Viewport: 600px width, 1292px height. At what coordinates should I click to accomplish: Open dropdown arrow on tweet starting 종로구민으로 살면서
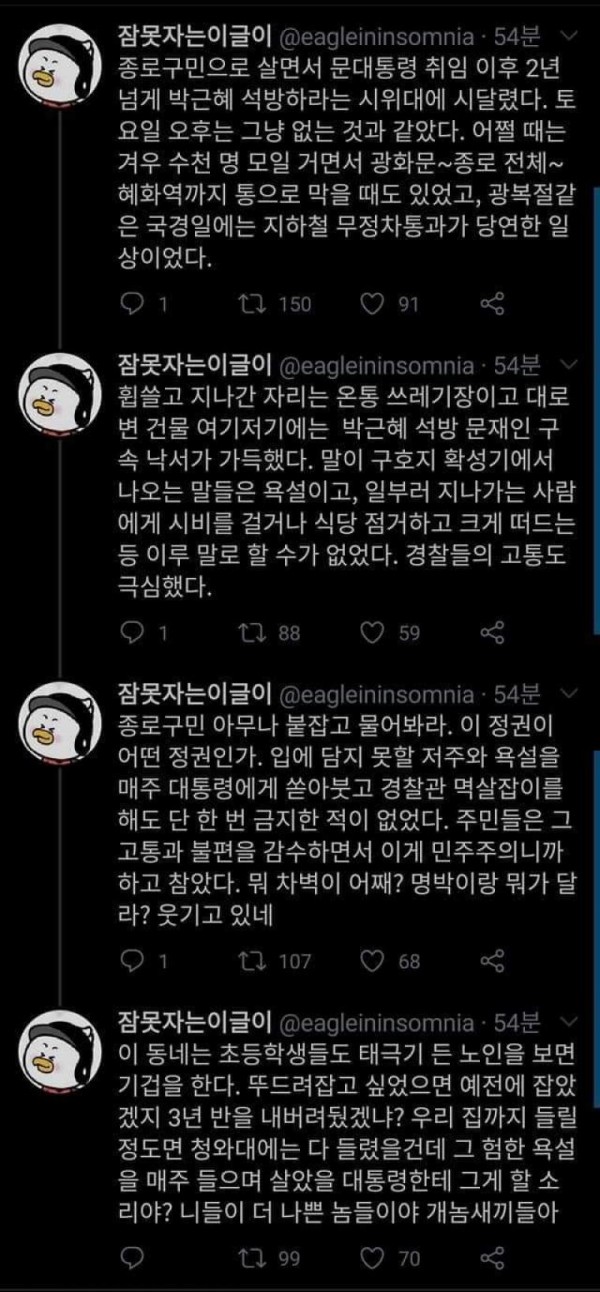pyautogui.click(x=570, y=36)
